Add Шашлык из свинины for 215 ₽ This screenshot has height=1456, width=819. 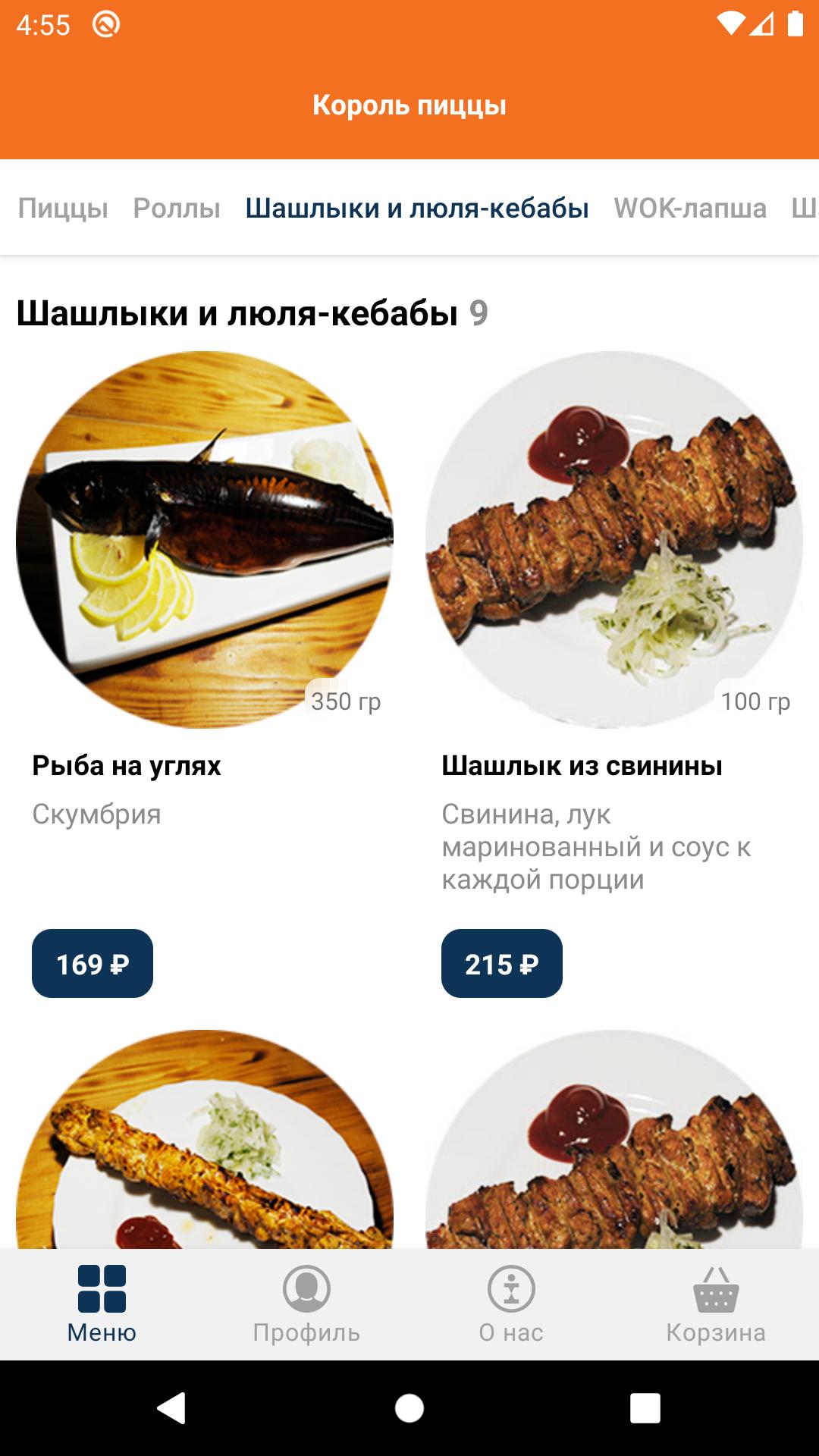coord(502,964)
